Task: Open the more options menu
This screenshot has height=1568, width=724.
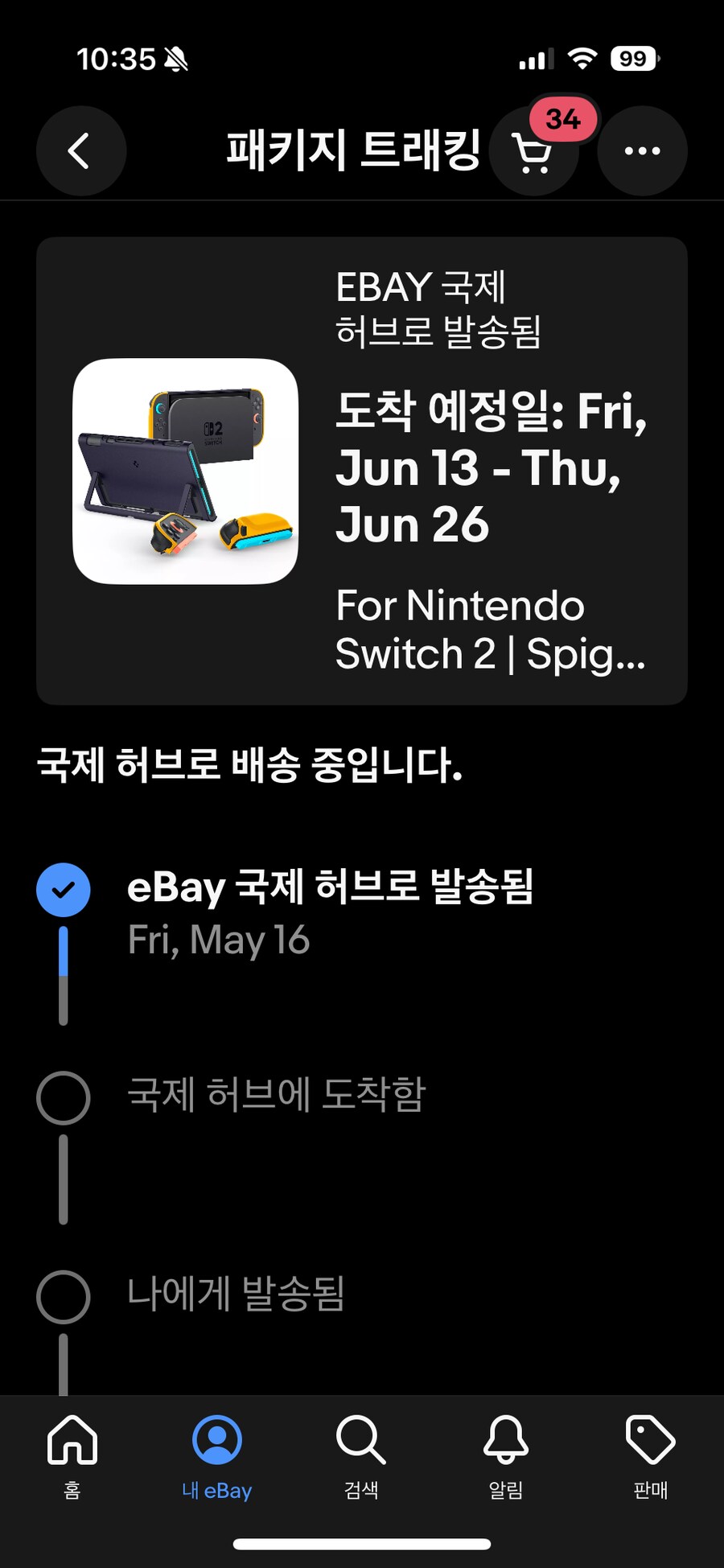Action: tap(642, 151)
